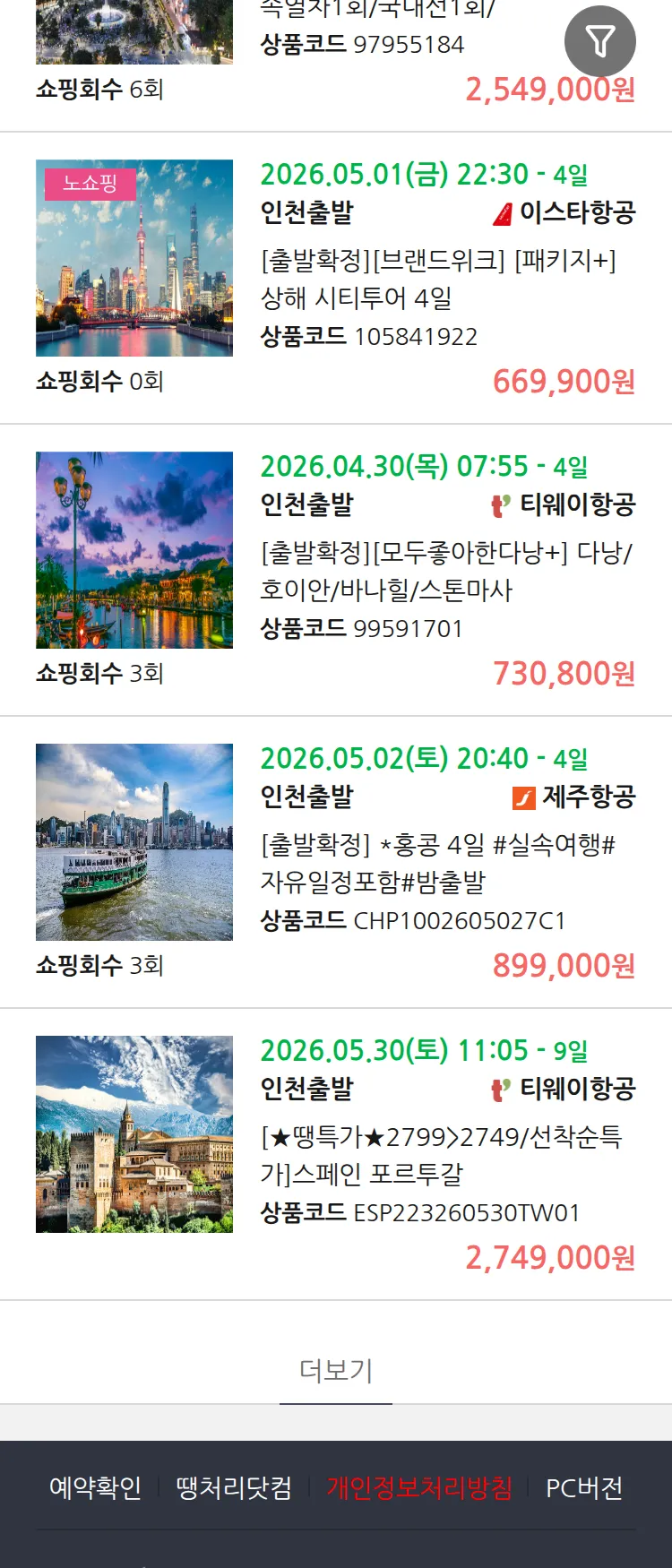Read the 개인정보처리방침 page
The image size is (672, 1568).
tap(419, 1488)
